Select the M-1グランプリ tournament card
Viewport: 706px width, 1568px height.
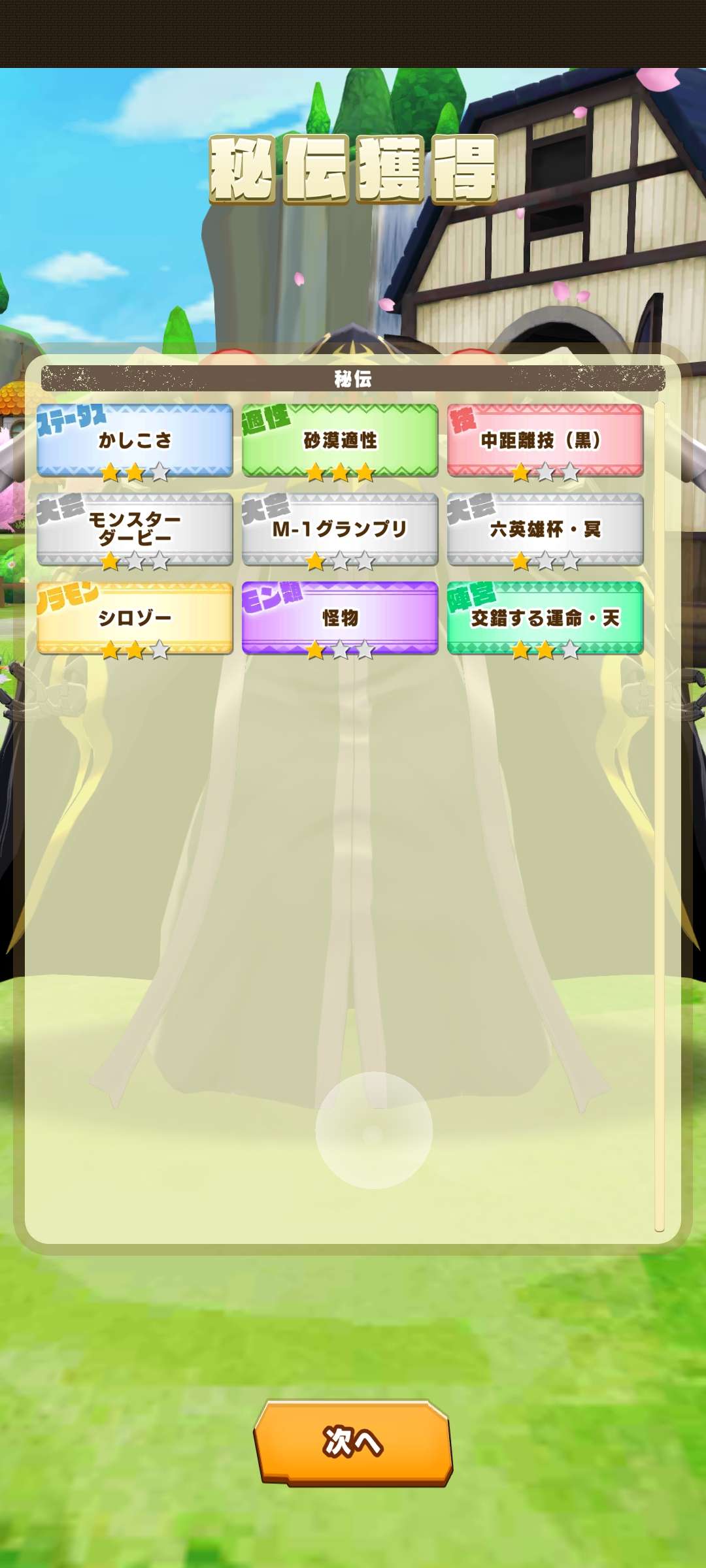tap(340, 529)
